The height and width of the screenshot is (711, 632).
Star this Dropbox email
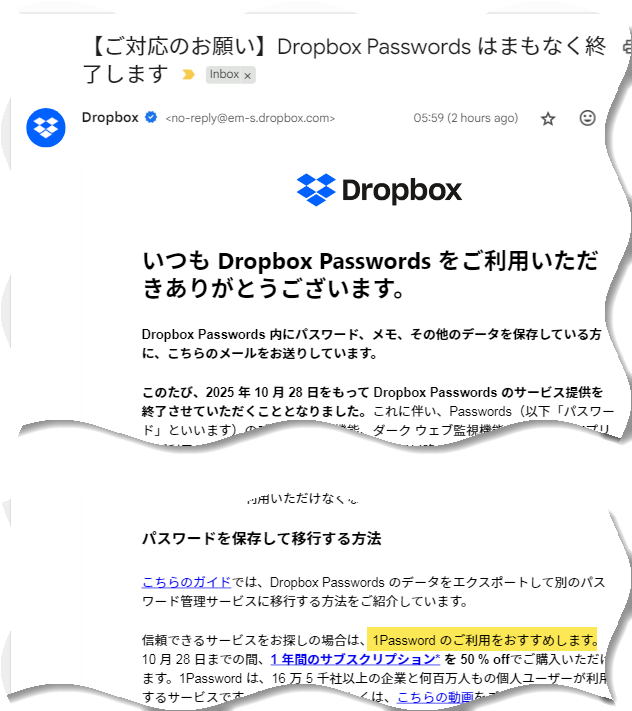[548, 118]
